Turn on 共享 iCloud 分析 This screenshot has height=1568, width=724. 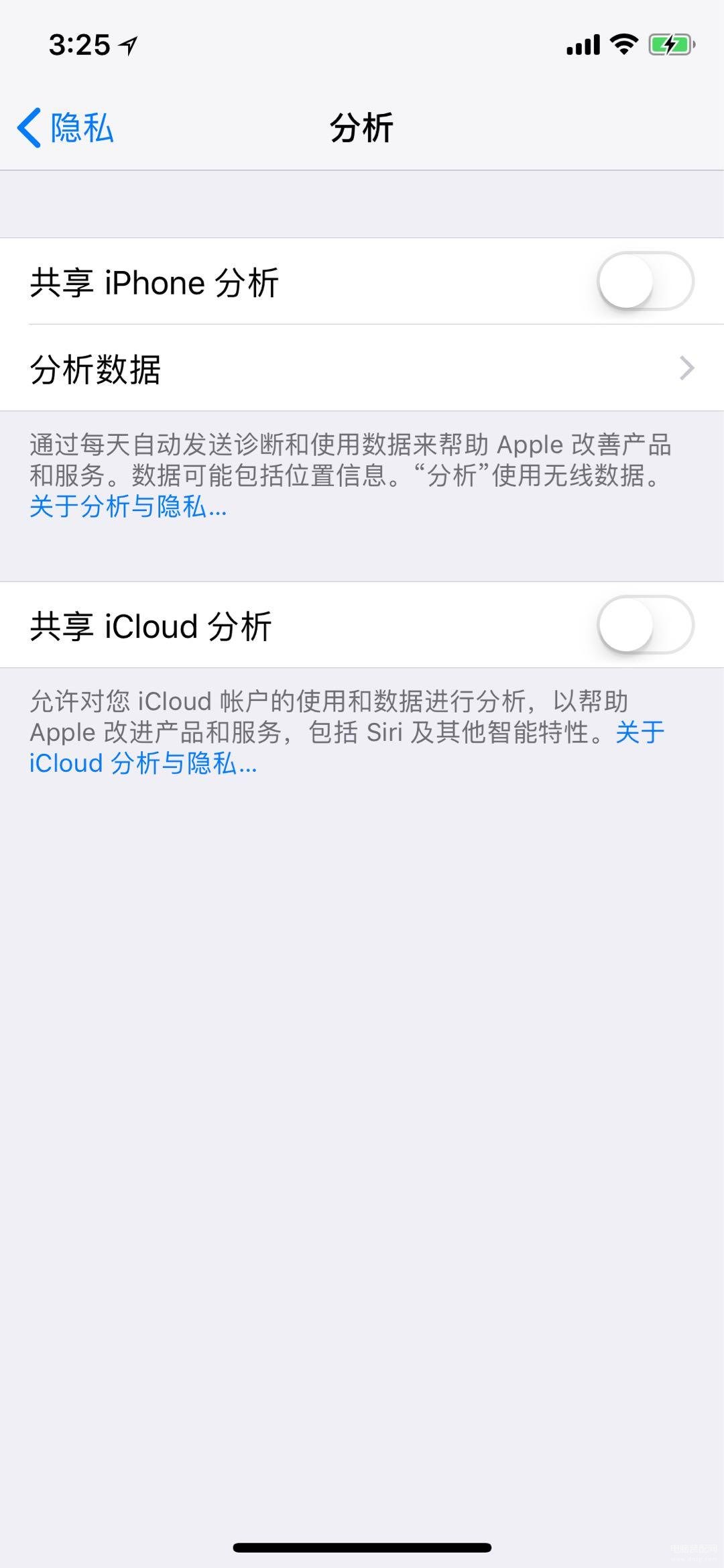pyautogui.click(x=645, y=625)
